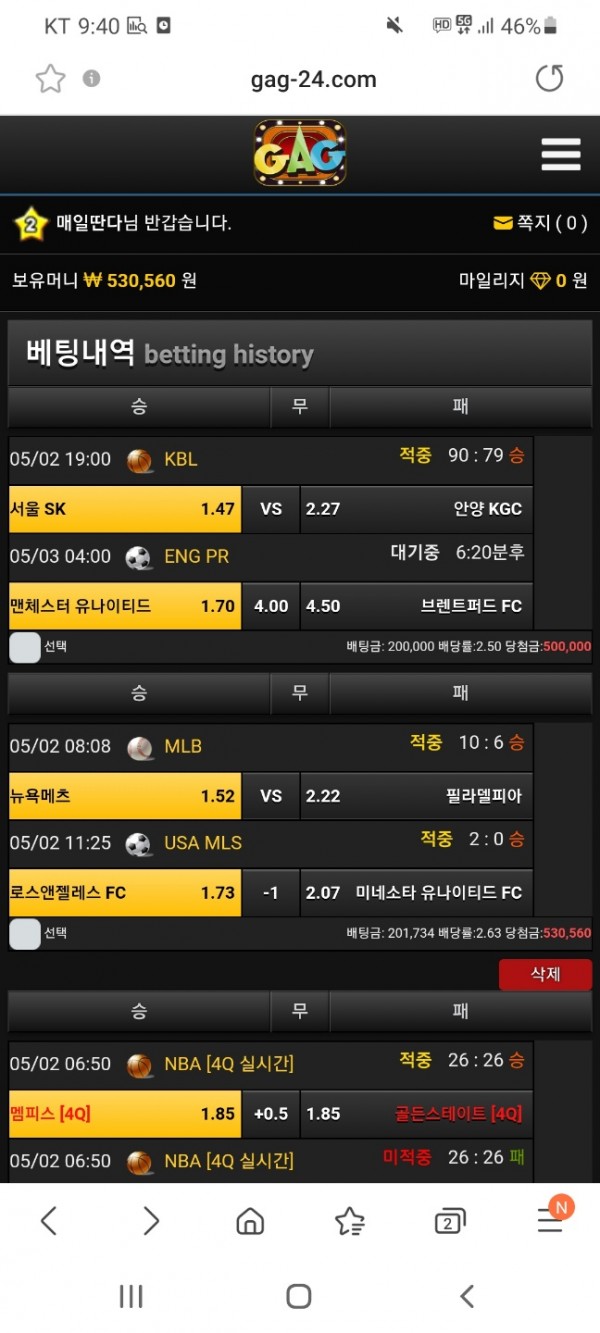The width and height of the screenshot is (600, 1333).
Task: Go back to the previous page in browser
Action: 48,1220
